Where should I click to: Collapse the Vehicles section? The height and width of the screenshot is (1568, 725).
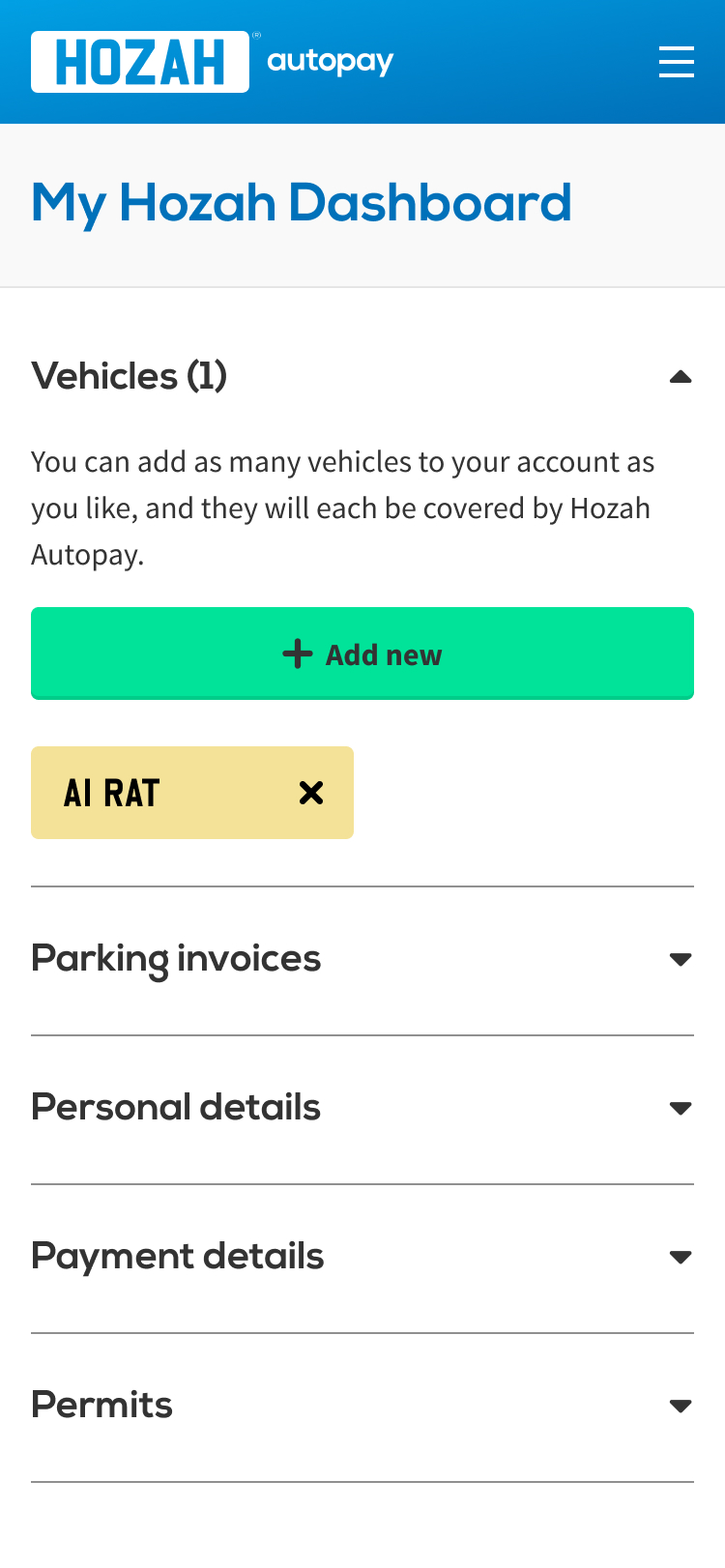tap(680, 377)
